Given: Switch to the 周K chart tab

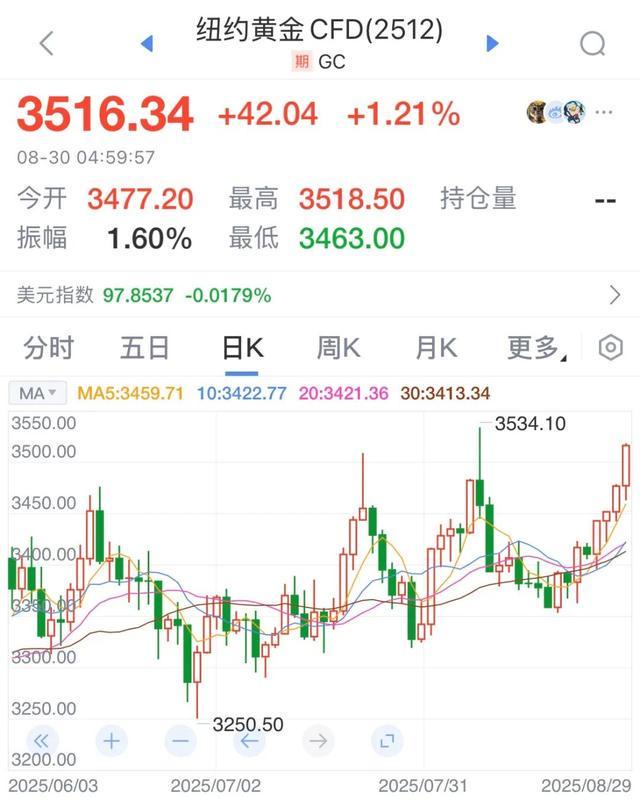Looking at the screenshot, I should (338, 348).
